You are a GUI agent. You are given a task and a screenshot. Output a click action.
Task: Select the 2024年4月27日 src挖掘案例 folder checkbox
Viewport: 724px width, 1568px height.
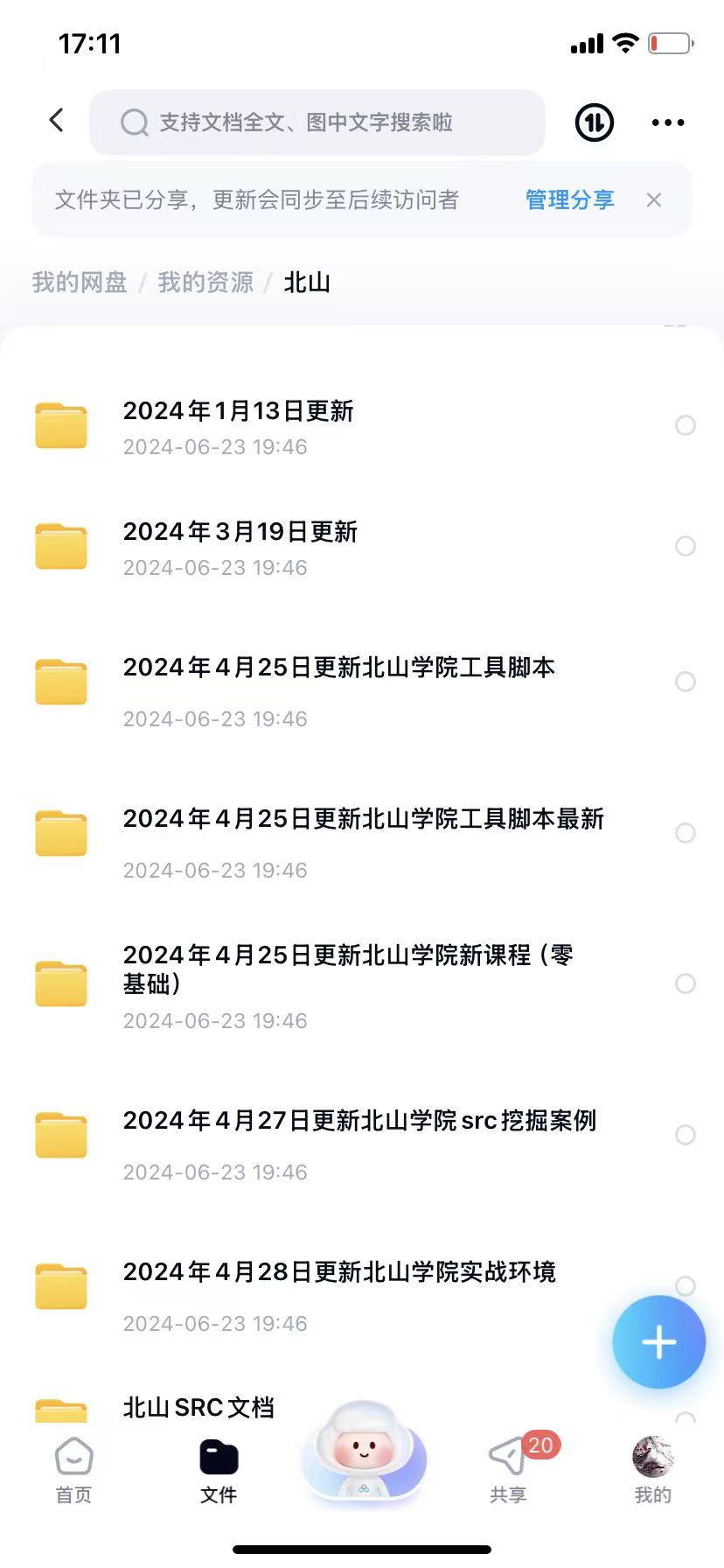coord(686,1135)
